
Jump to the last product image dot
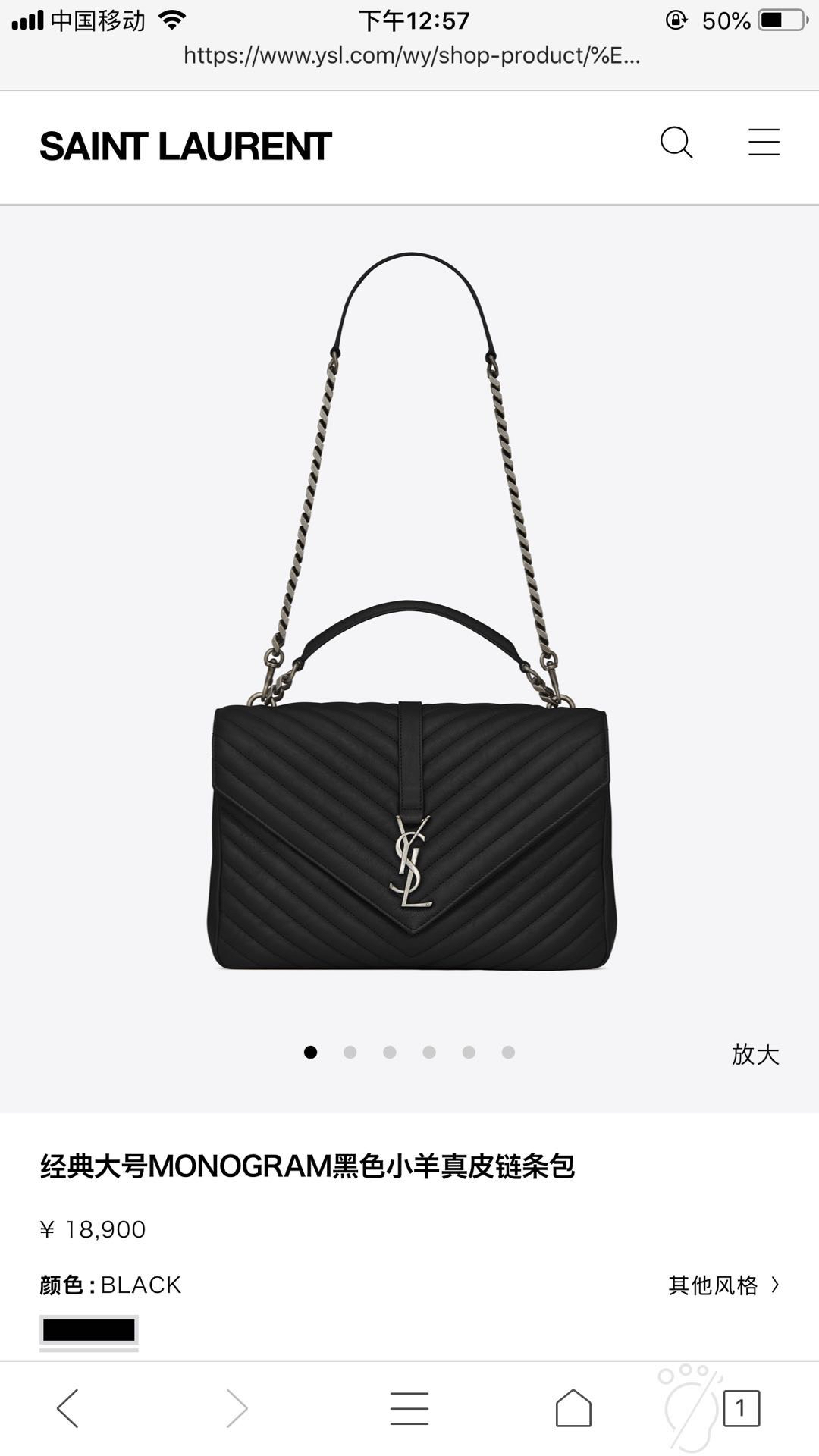coord(508,1052)
